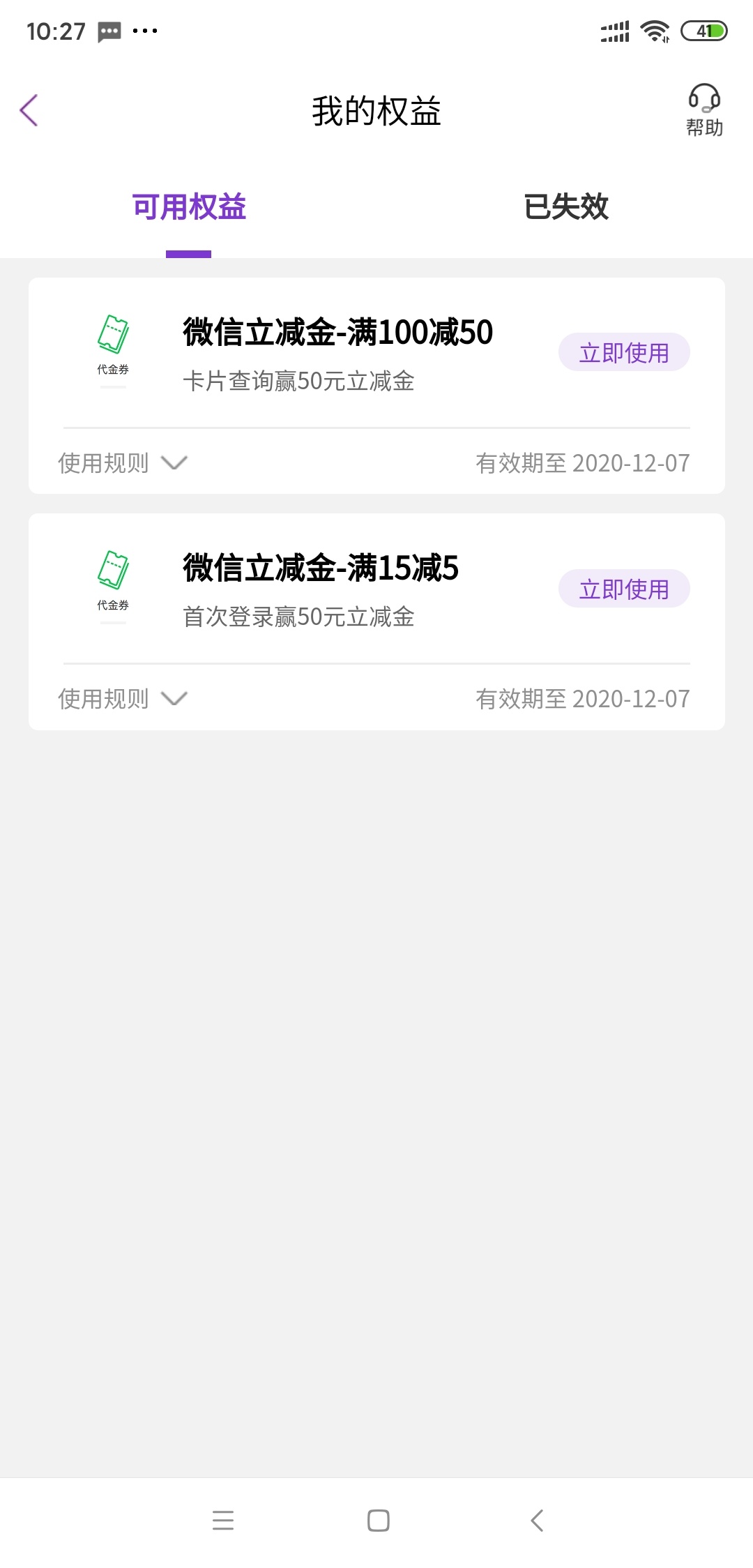Select the 可用权益 tab
This screenshot has height=1568, width=753.
[x=189, y=207]
